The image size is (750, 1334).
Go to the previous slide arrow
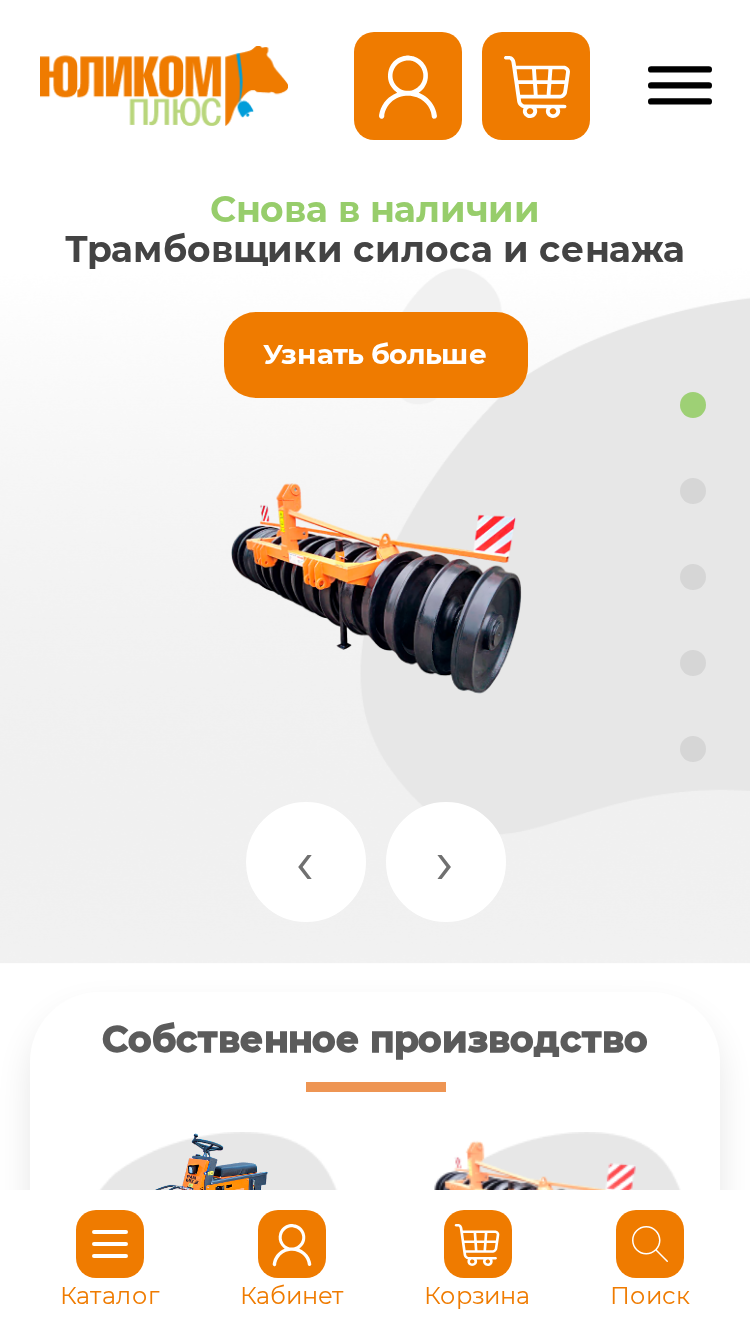(x=306, y=862)
